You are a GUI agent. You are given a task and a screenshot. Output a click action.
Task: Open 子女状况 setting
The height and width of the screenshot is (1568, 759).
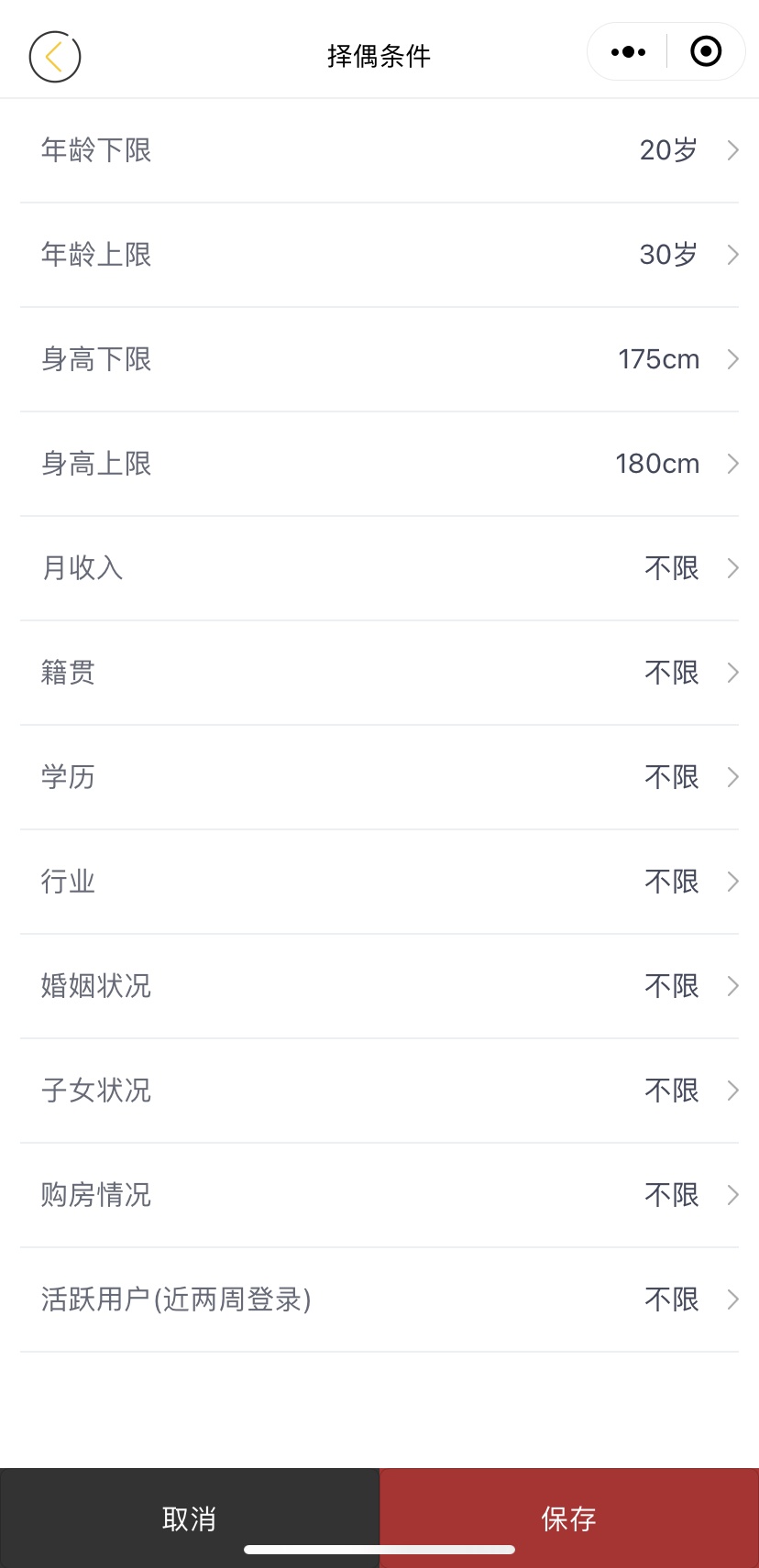click(x=379, y=1091)
